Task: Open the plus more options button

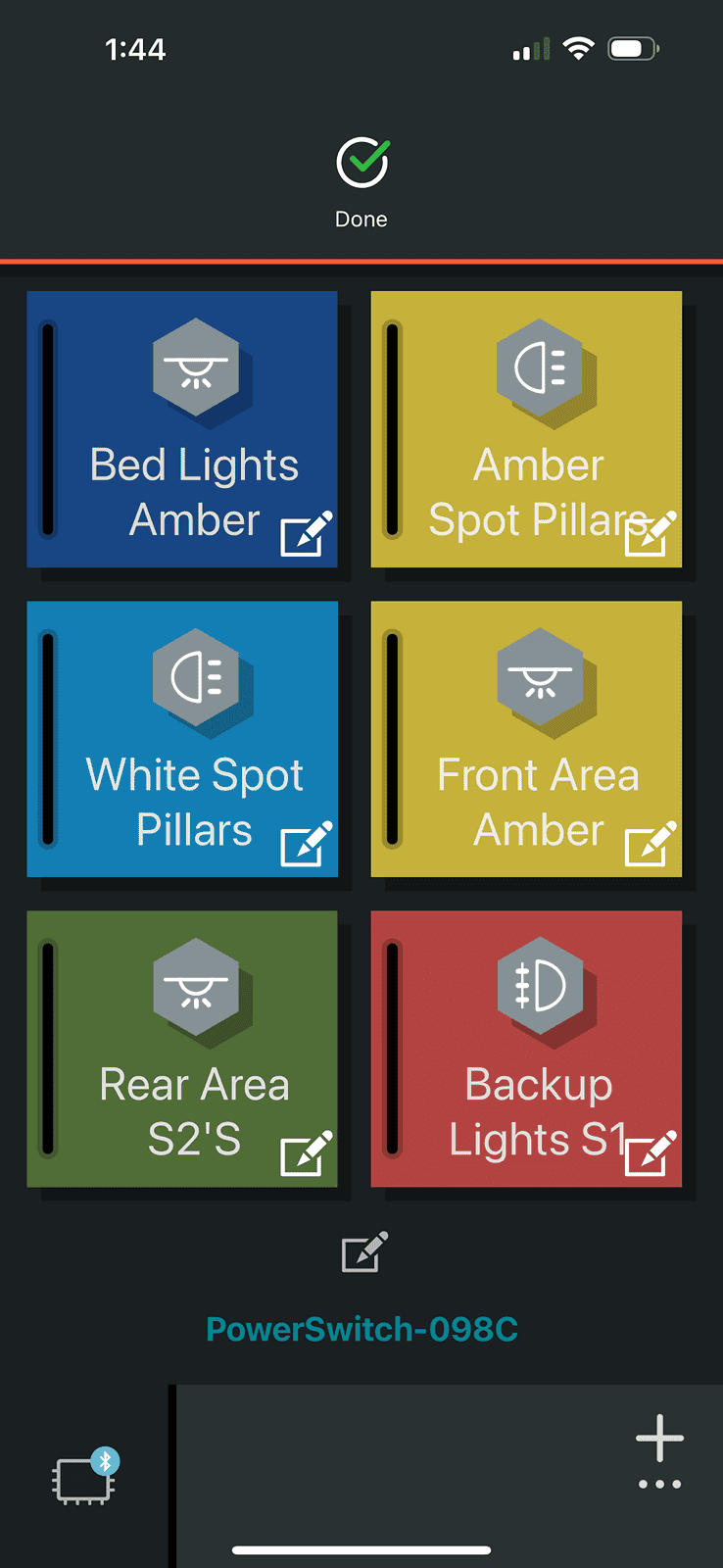Action: click(659, 1452)
